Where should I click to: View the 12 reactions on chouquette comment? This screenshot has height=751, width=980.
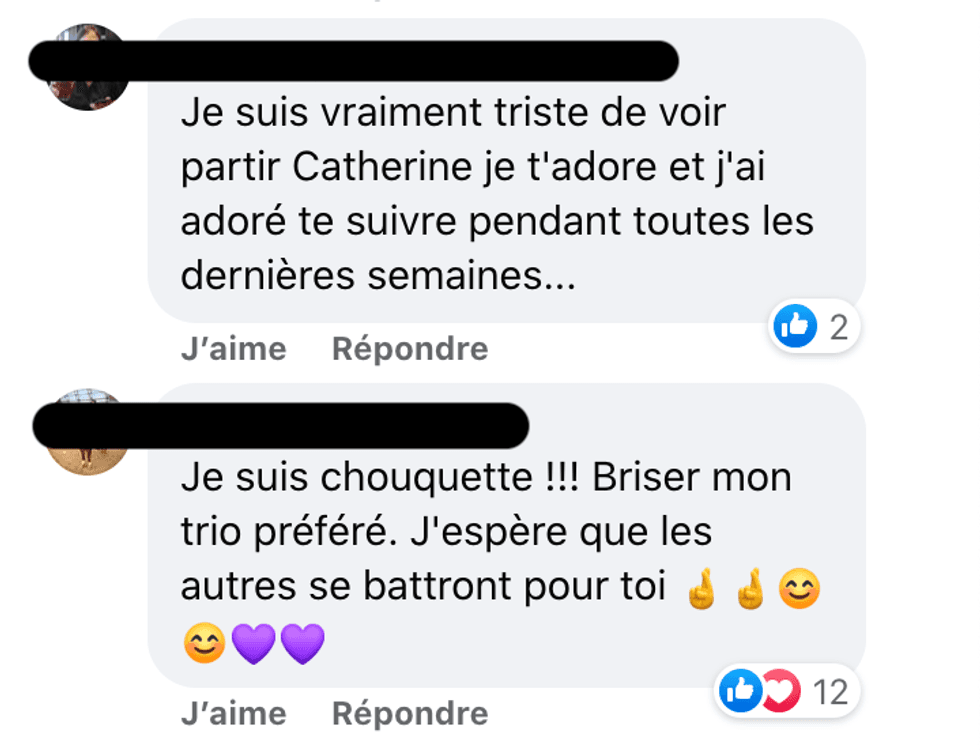point(785,691)
